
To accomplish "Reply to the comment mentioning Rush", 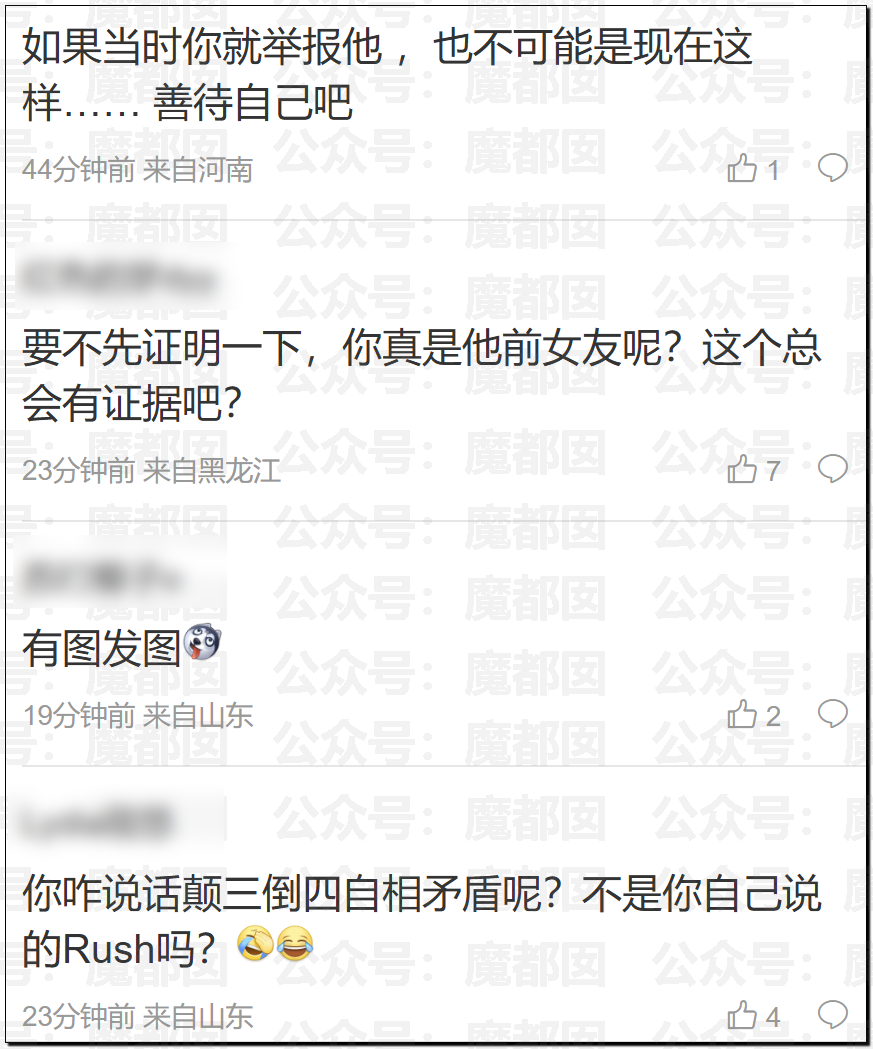I will [x=832, y=1015].
